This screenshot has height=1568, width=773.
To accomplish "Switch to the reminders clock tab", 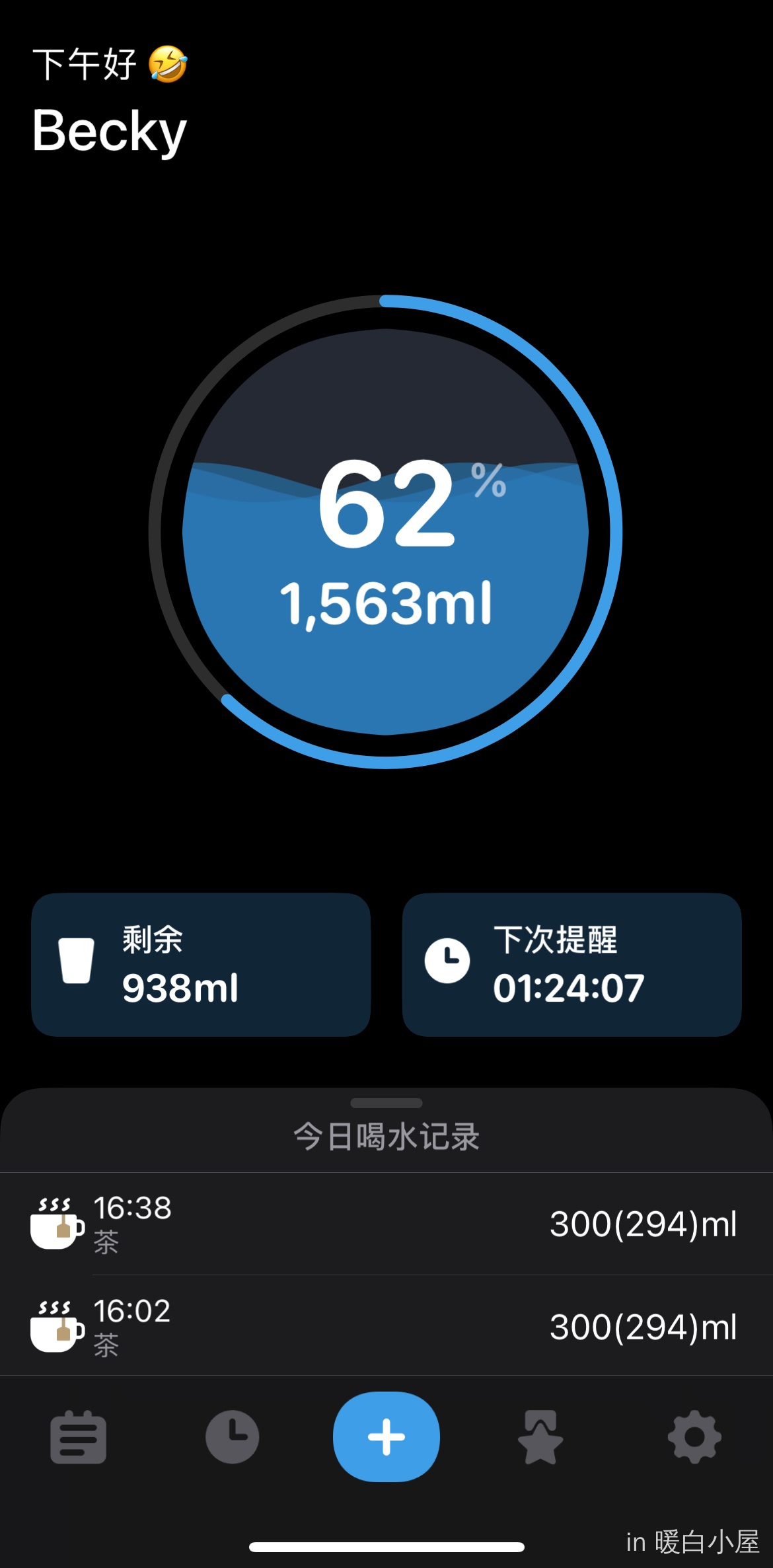I will pyautogui.click(x=232, y=1437).
